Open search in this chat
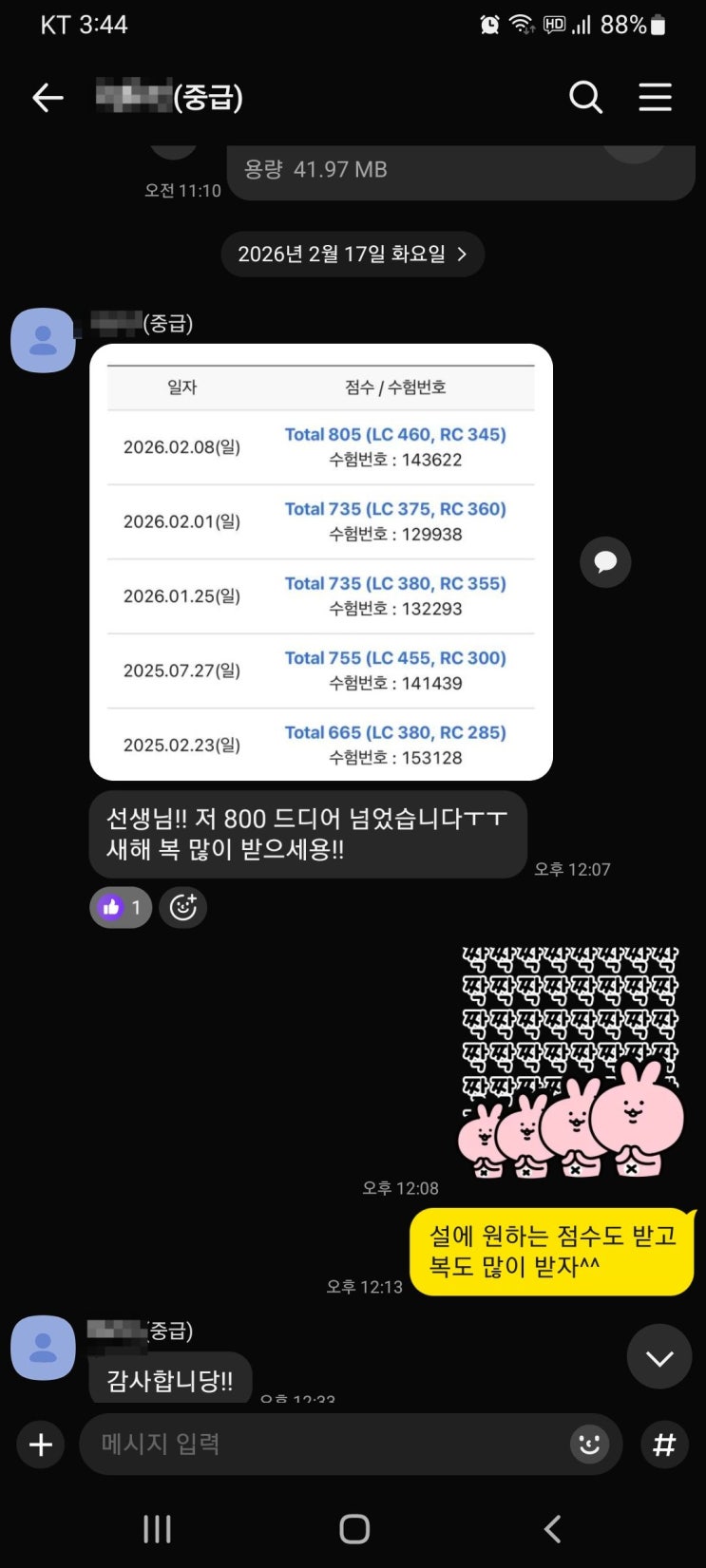The image size is (706, 1568). click(x=585, y=97)
